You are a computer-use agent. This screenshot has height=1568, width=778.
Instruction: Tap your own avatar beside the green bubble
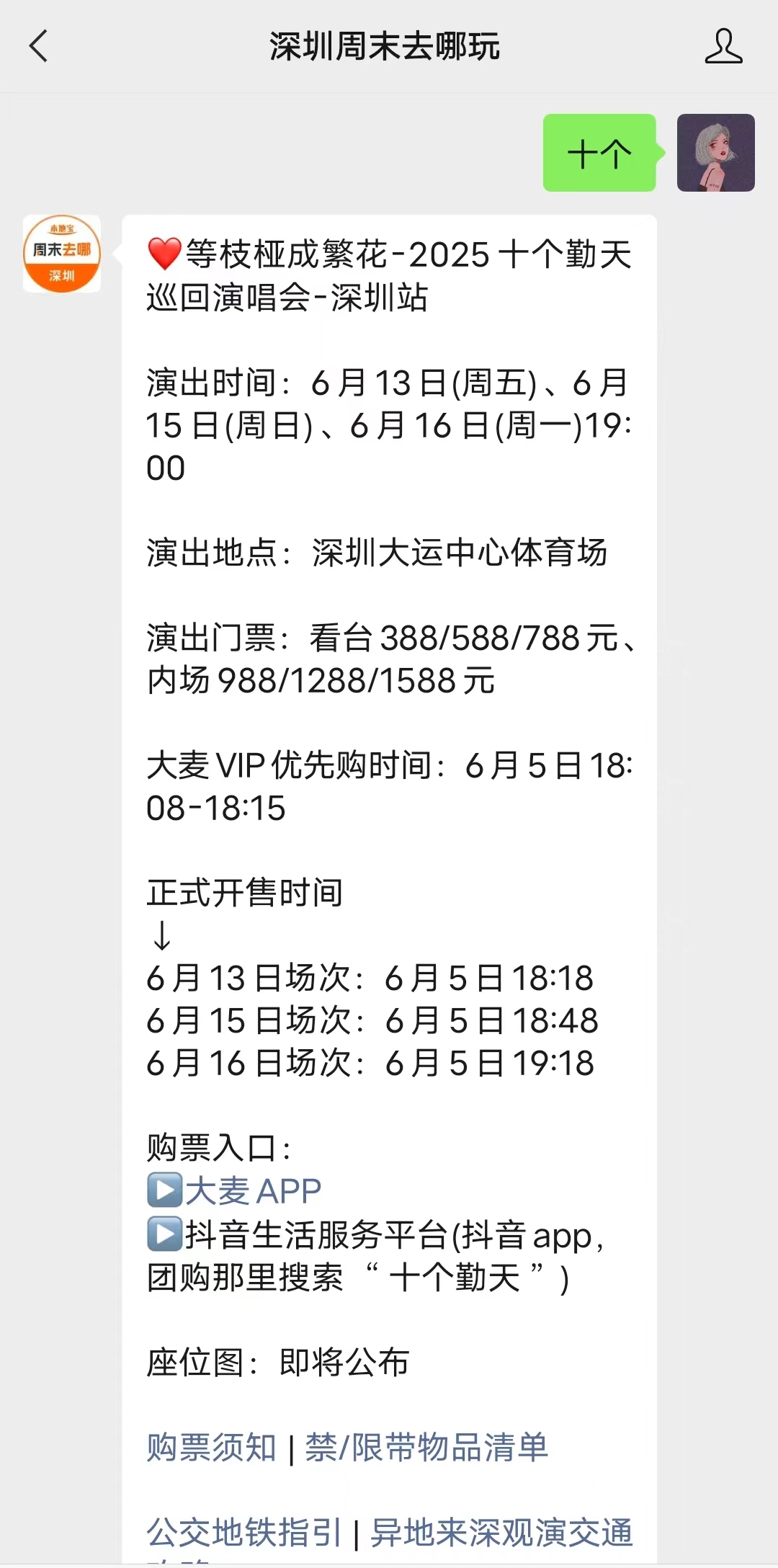[x=715, y=153]
